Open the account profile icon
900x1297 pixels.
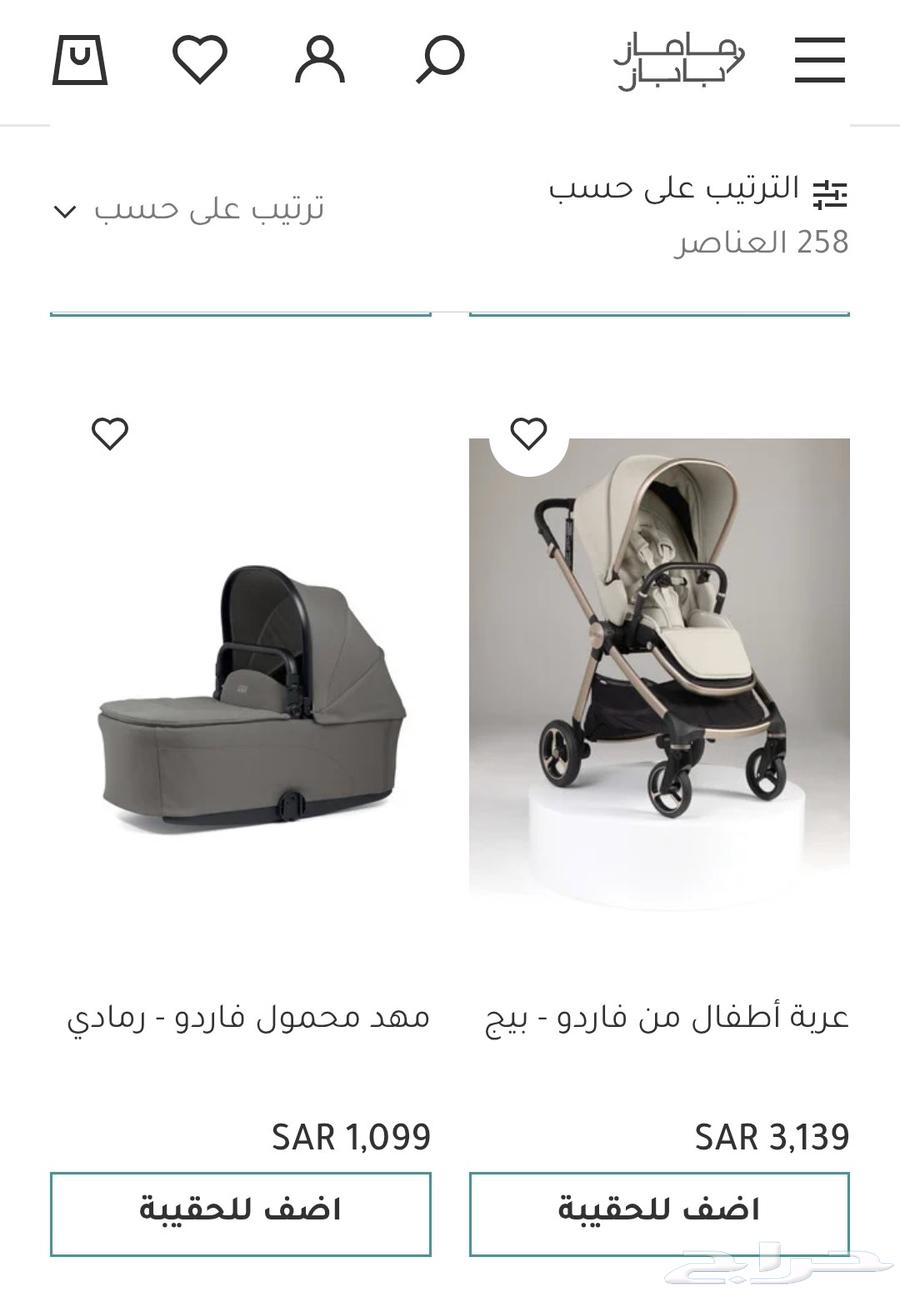click(x=320, y=60)
